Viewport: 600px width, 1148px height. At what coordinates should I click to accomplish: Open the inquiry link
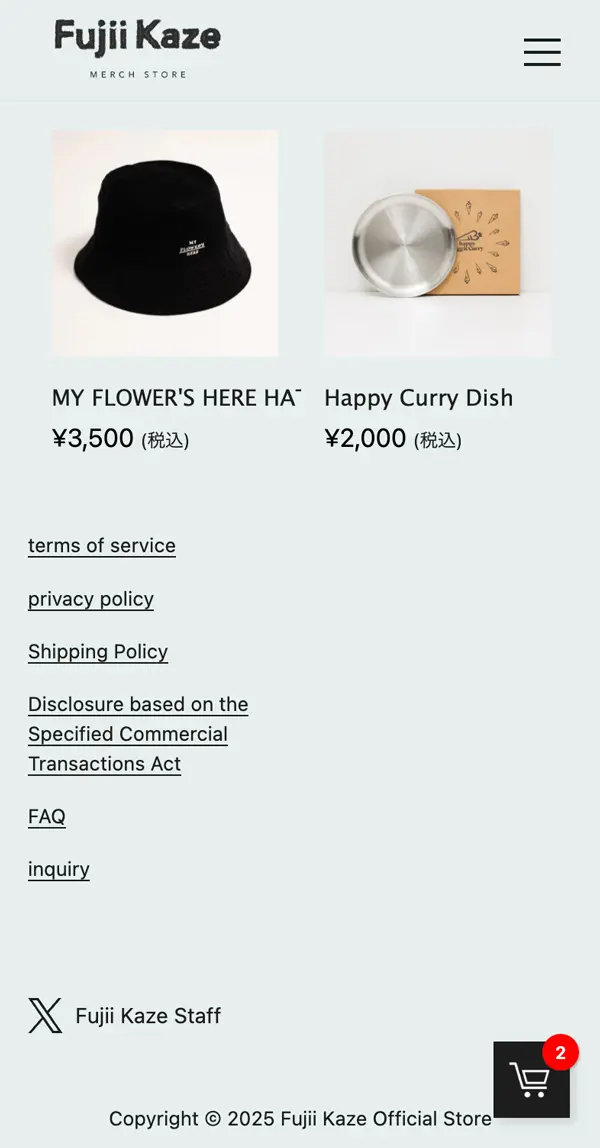tap(59, 869)
